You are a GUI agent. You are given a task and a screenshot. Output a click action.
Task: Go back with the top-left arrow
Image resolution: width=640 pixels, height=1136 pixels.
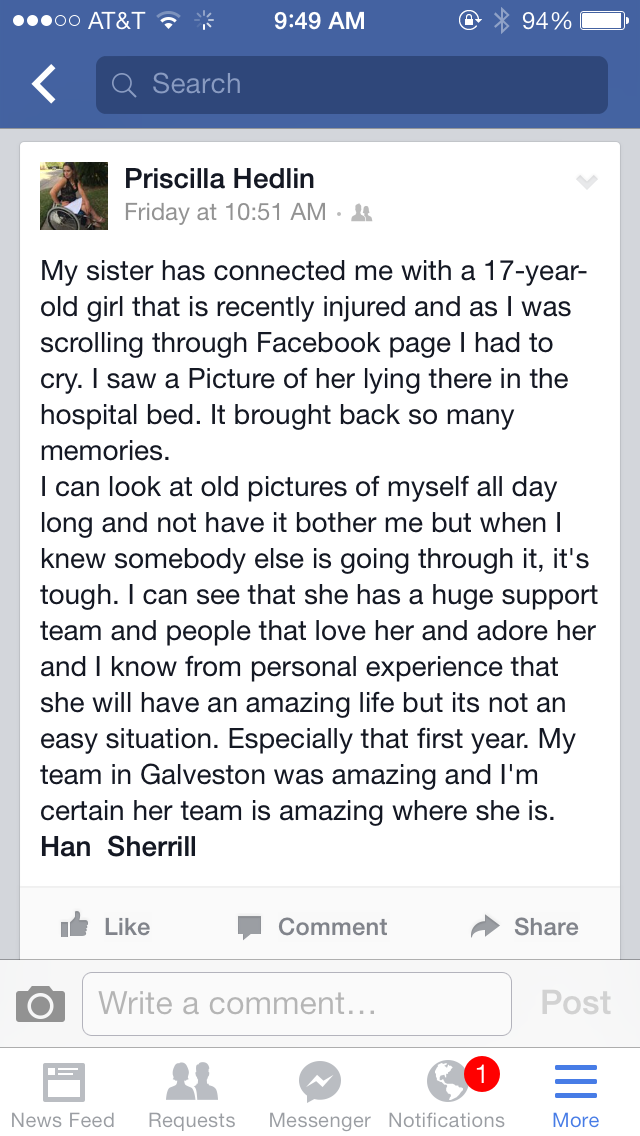(x=43, y=84)
